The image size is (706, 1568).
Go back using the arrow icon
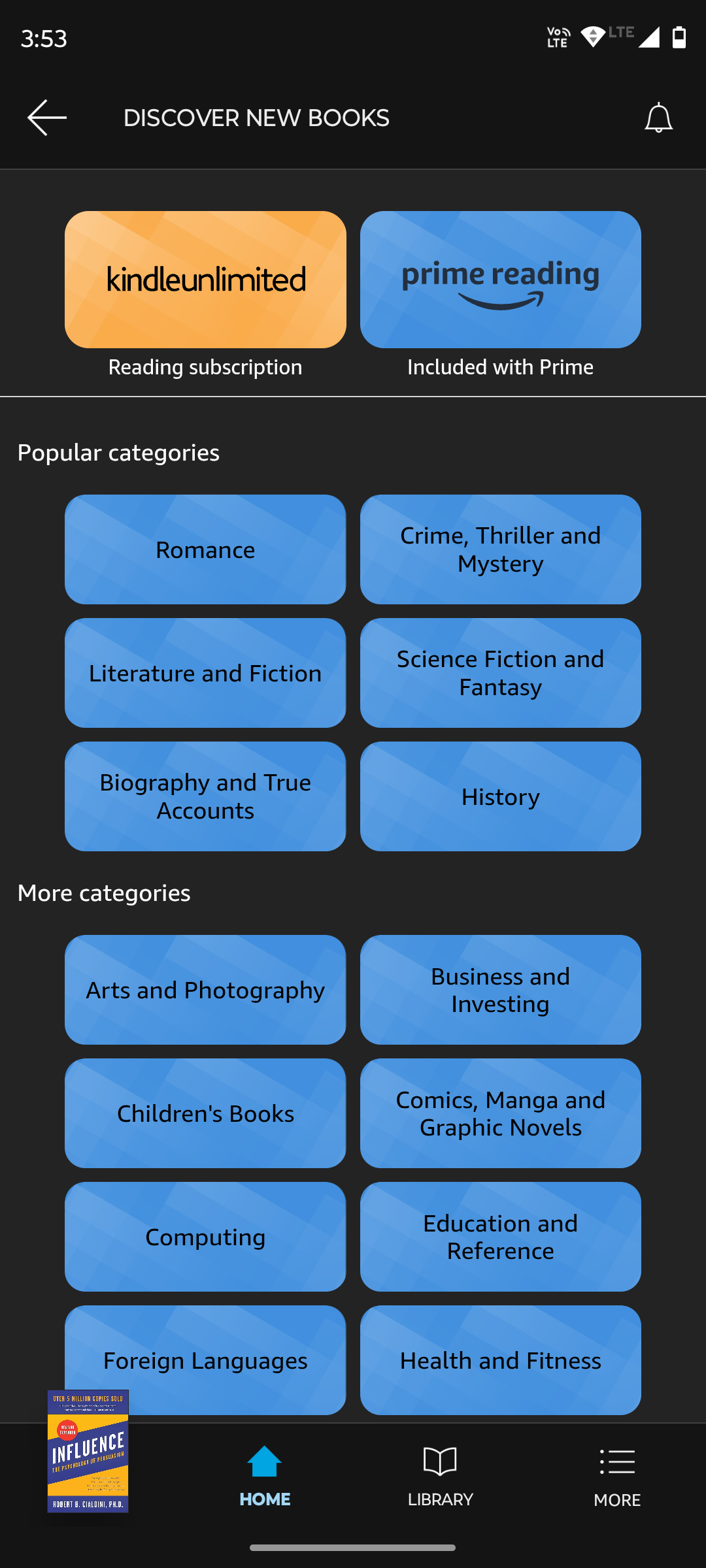(x=47, y=118)
